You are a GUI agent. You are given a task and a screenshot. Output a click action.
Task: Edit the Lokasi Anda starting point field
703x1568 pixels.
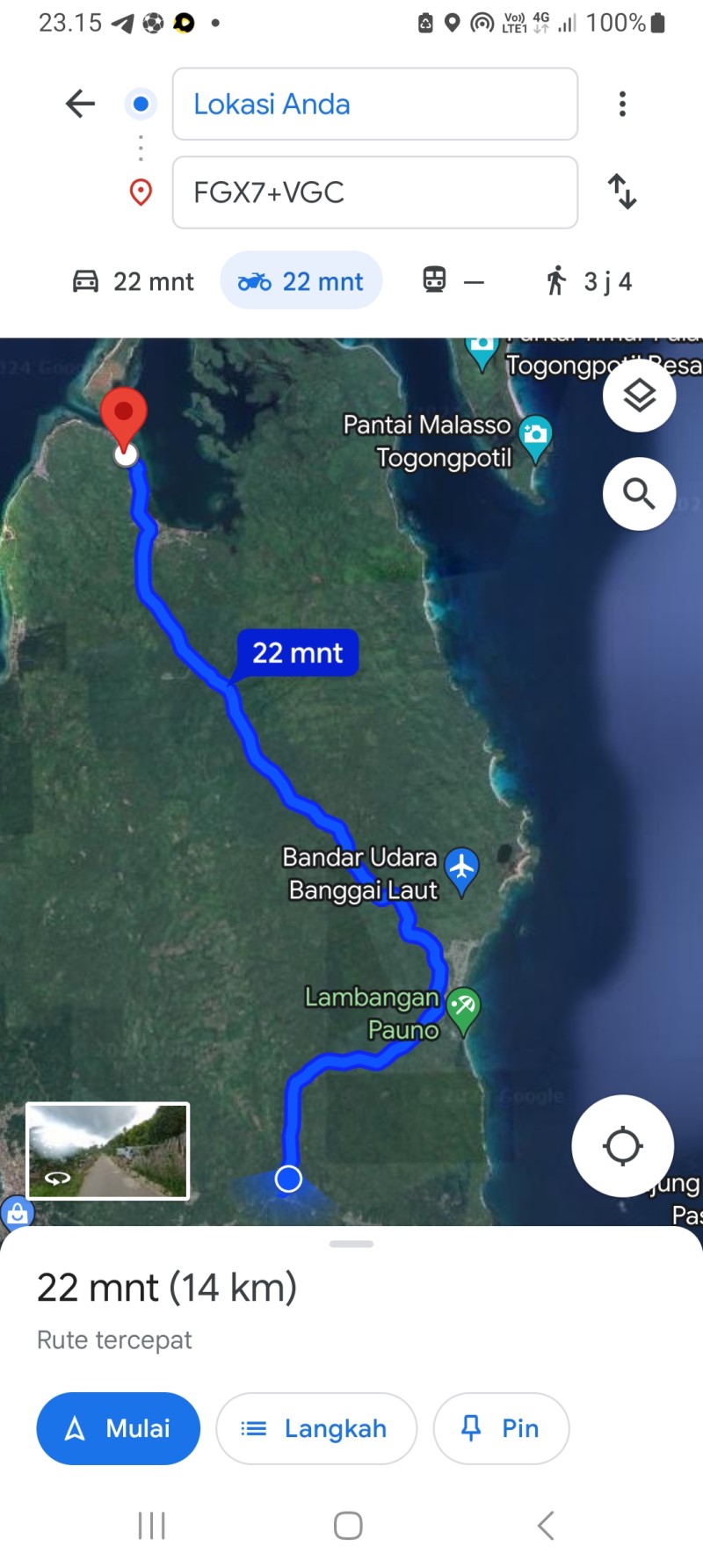coord(375,104)
